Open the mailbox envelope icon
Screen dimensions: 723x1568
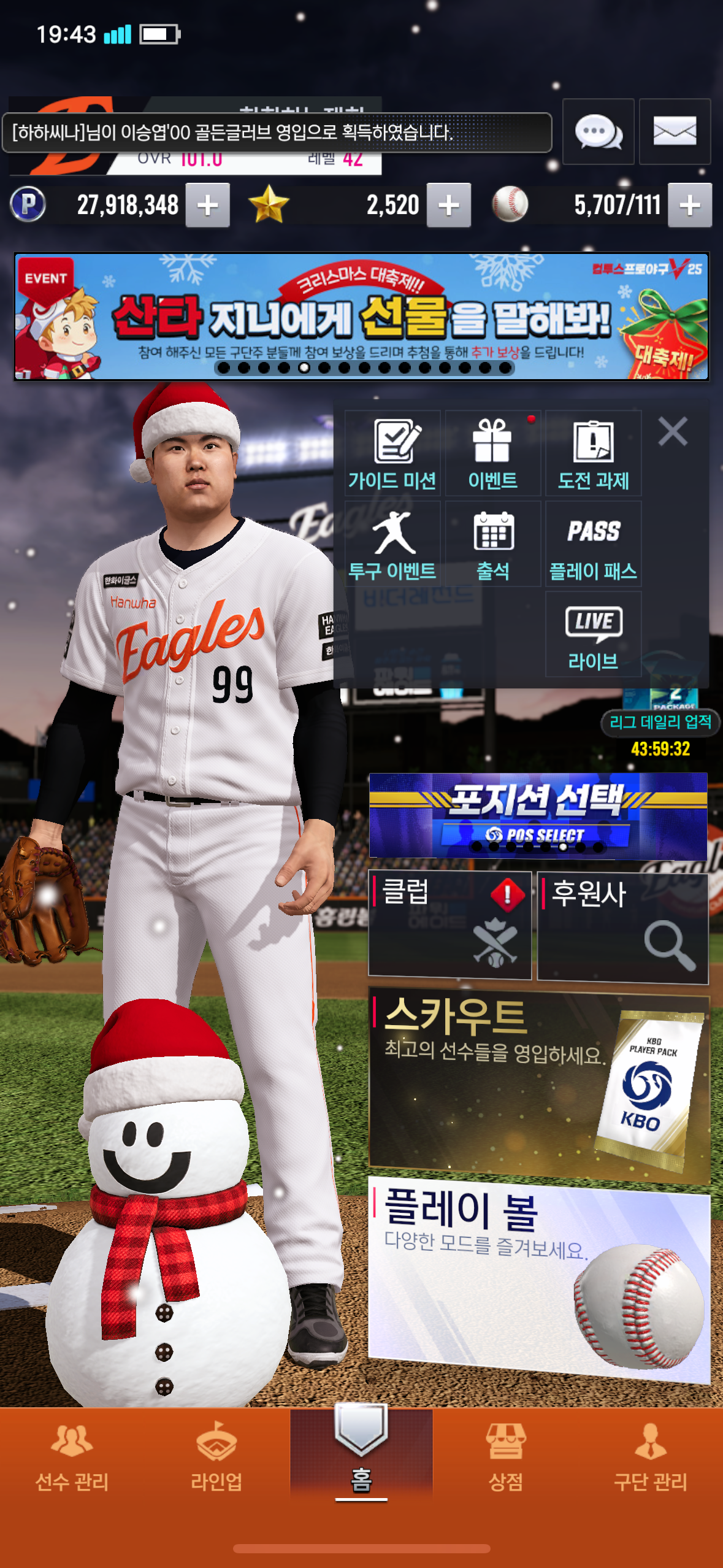675,131
